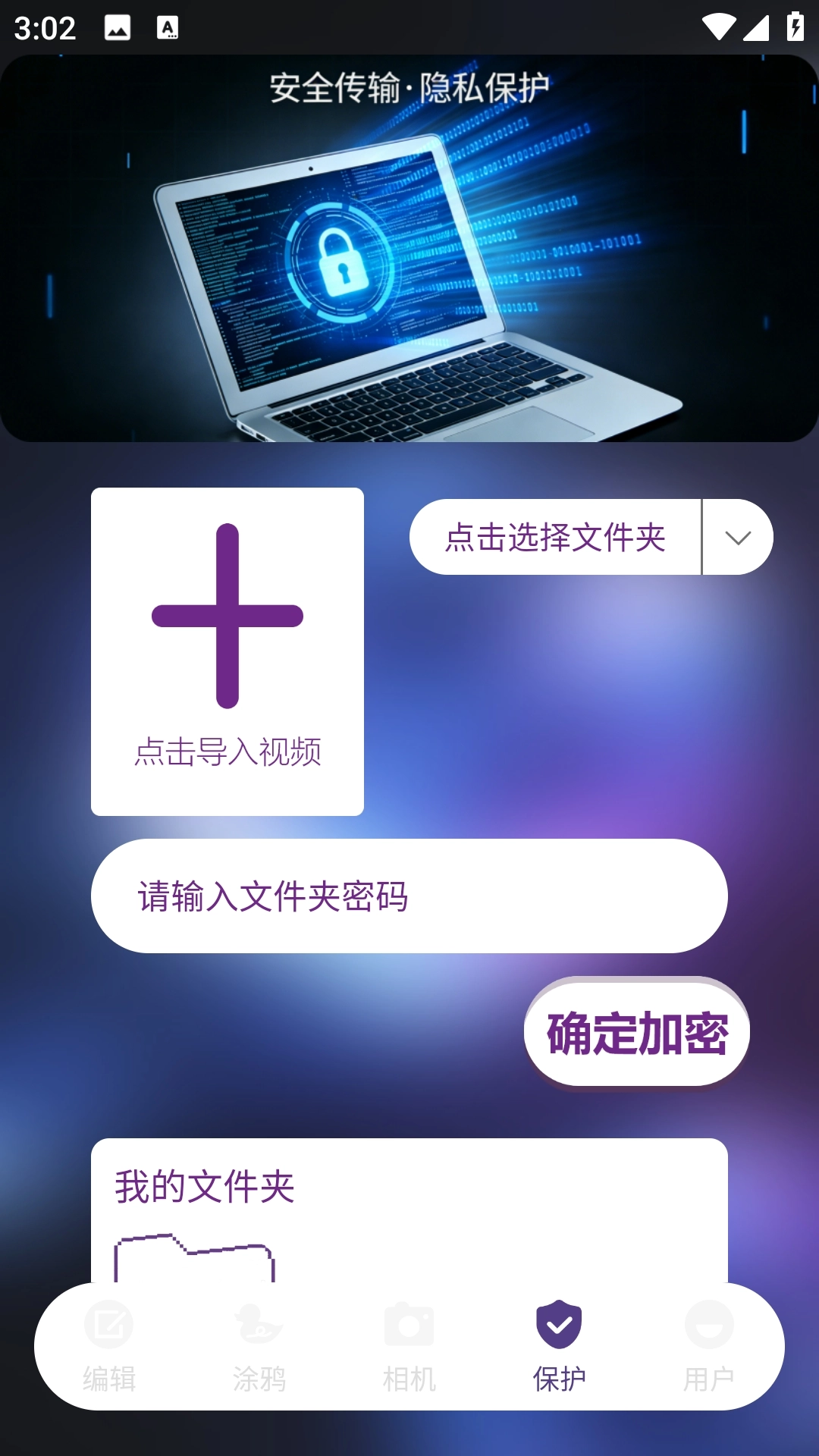Expand the folder list via the chevron arrow
Image resolution: width=819 pixels, height=1456 pixels.
[736, 538]
